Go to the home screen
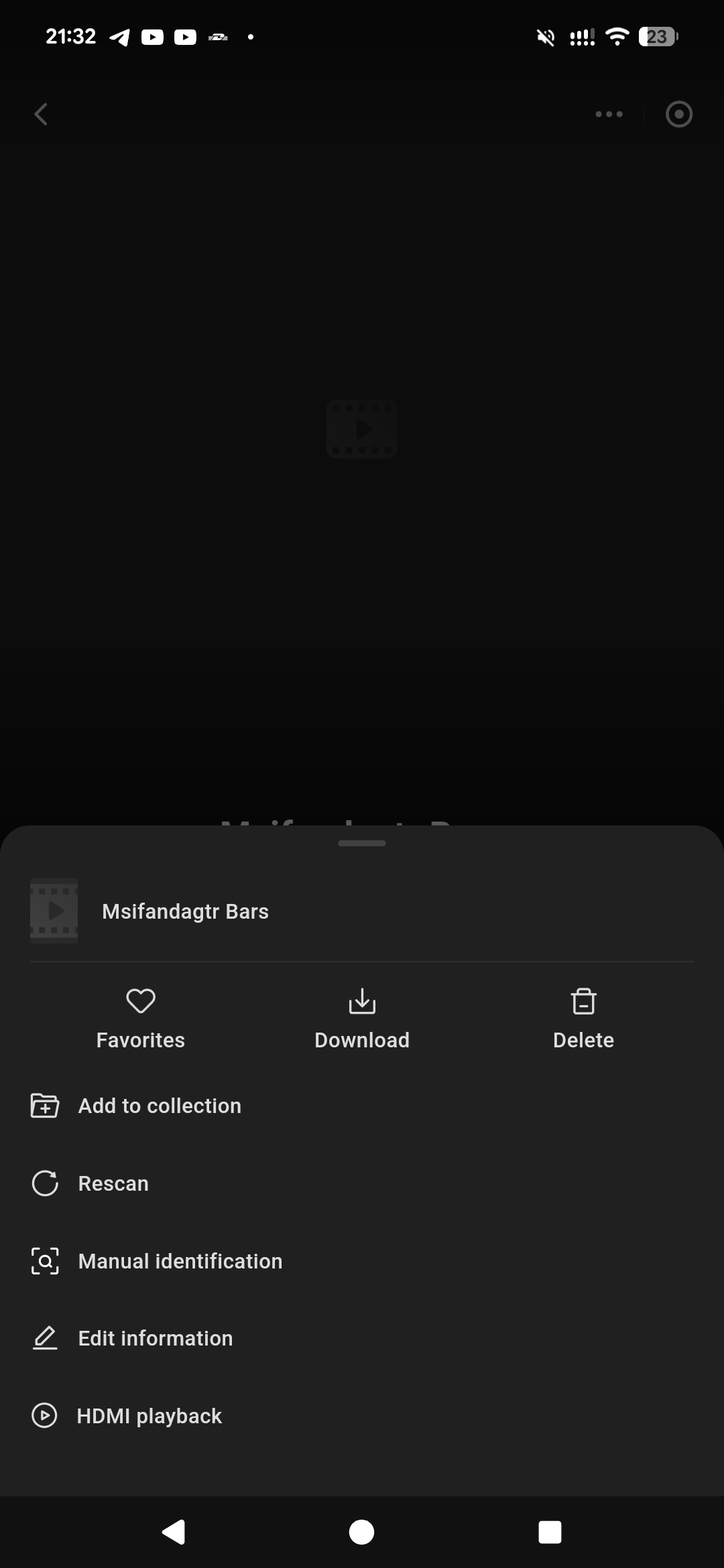This screenshot has width=724, height=1568. (362, 1532)
